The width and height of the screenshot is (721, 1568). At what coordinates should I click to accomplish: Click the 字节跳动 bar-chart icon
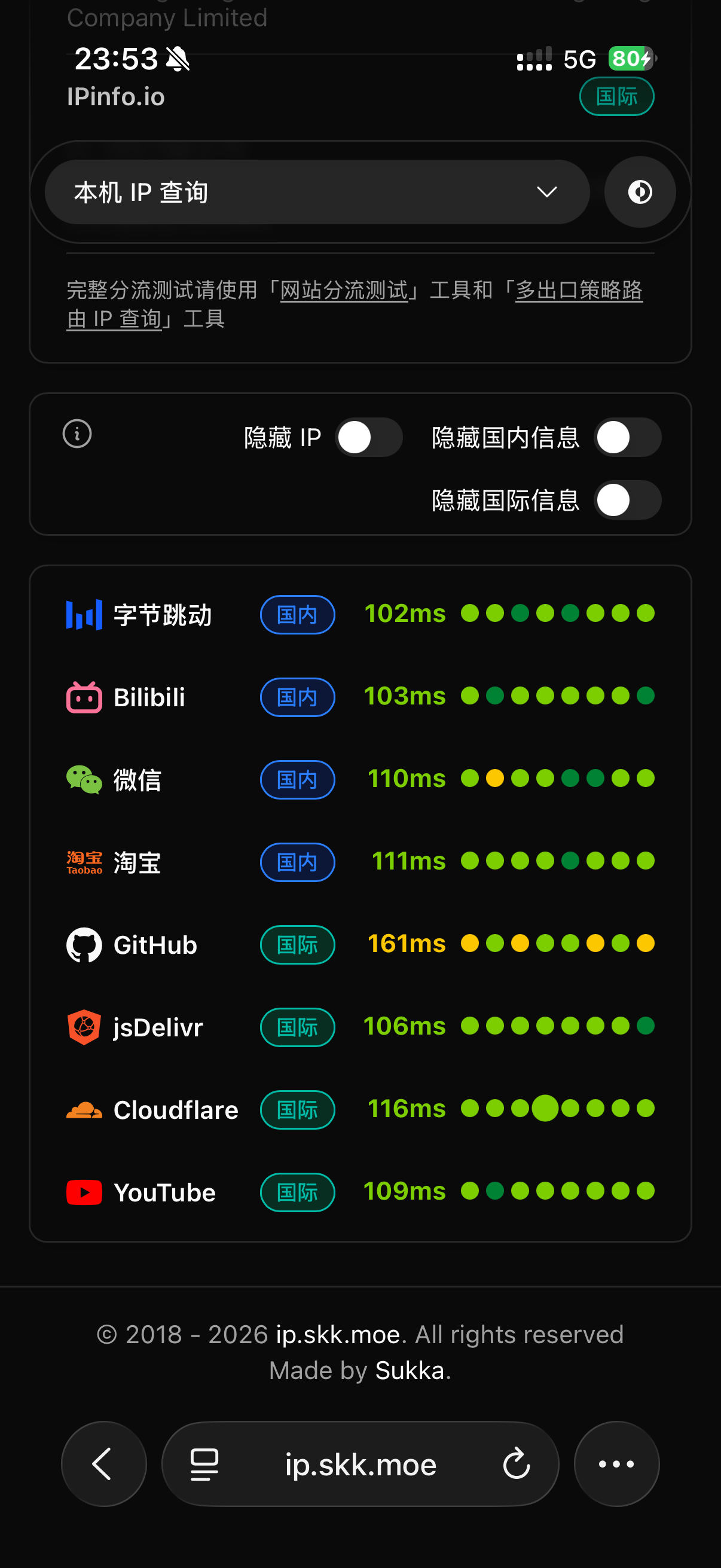(x=84, y=615)
